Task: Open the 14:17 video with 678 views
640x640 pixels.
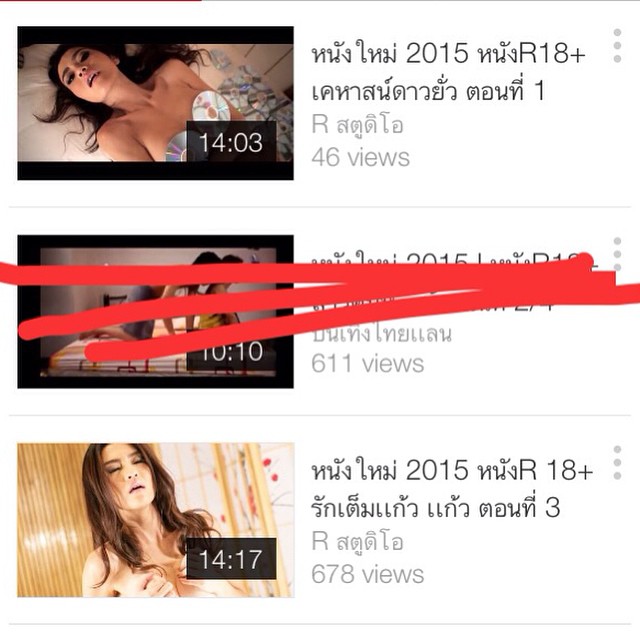Action: (x=155, y=520)
